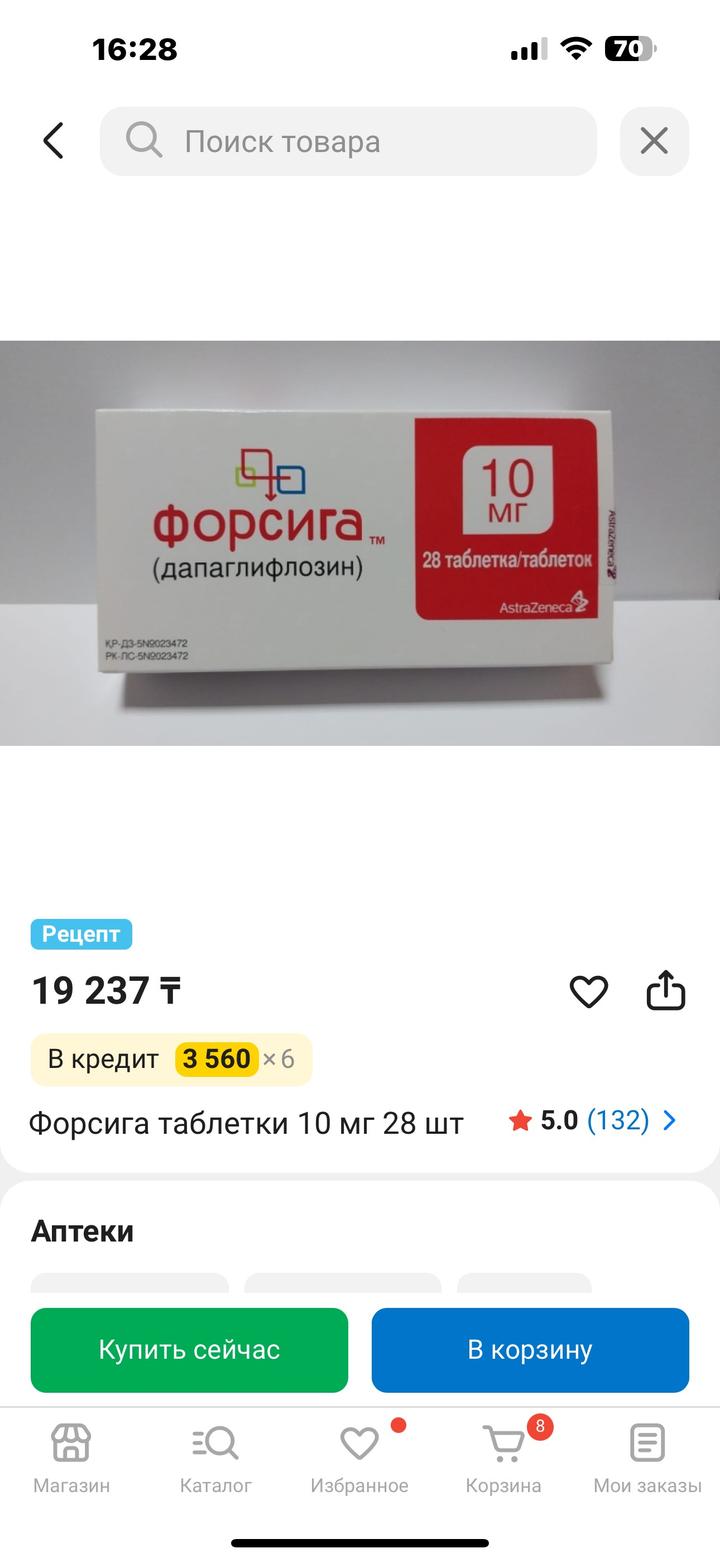This screenshot has width=720, height=1561.
Task: Switch to the Магазин tab
Action: pos(71,1458)
